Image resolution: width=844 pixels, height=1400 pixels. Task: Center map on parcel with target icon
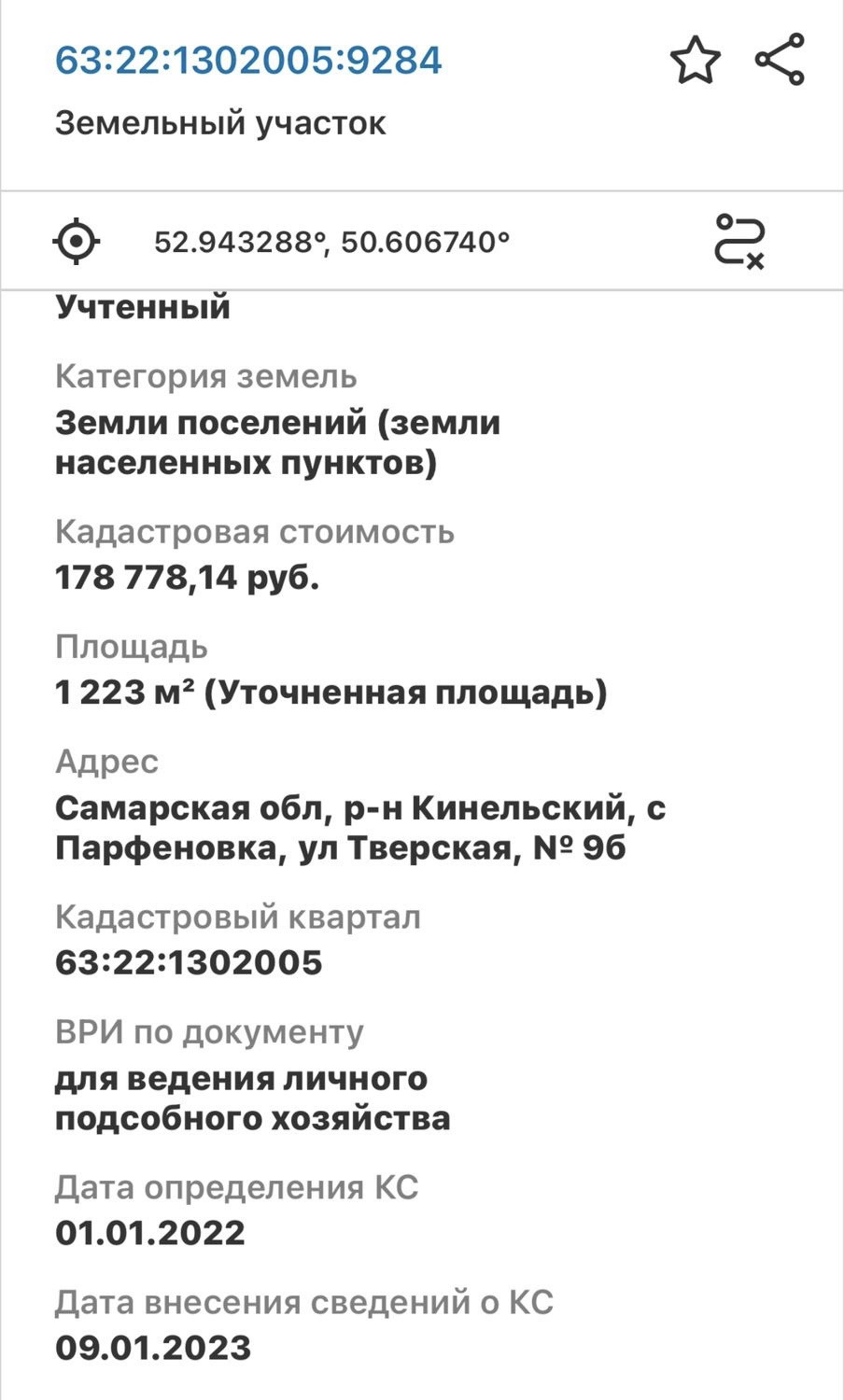coord(77,242)
